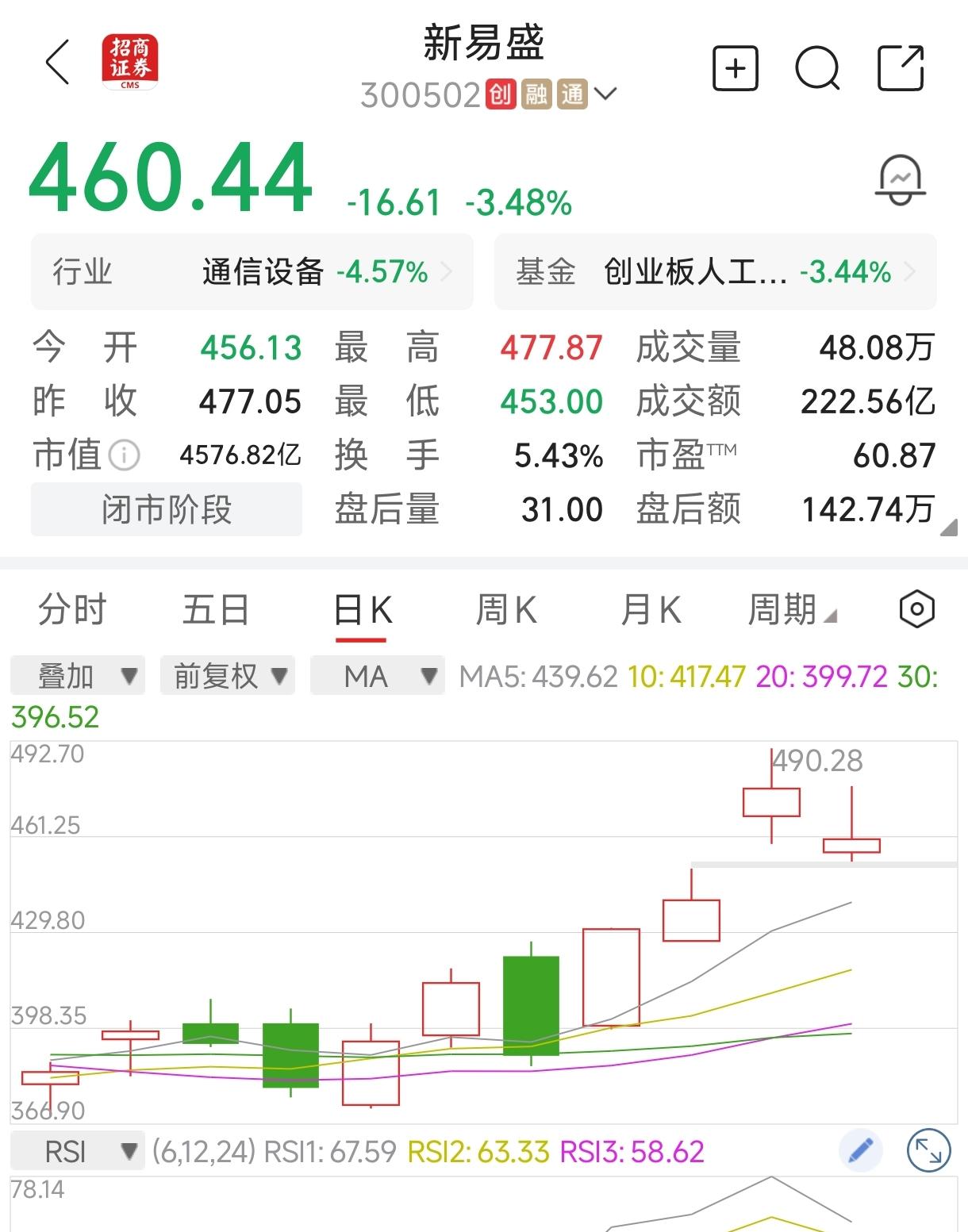This screenshot has width=968, height=1232.
Task: Open the 周期 period dropdown
Action: (792, 610)
